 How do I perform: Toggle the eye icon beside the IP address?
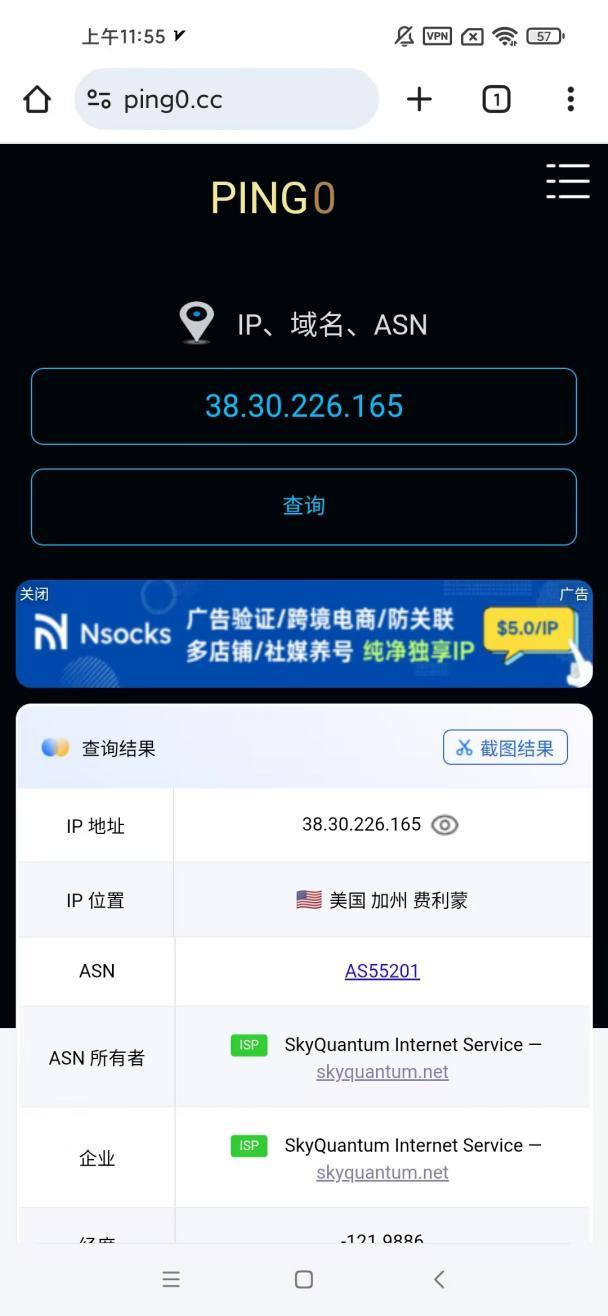(444, 825)
